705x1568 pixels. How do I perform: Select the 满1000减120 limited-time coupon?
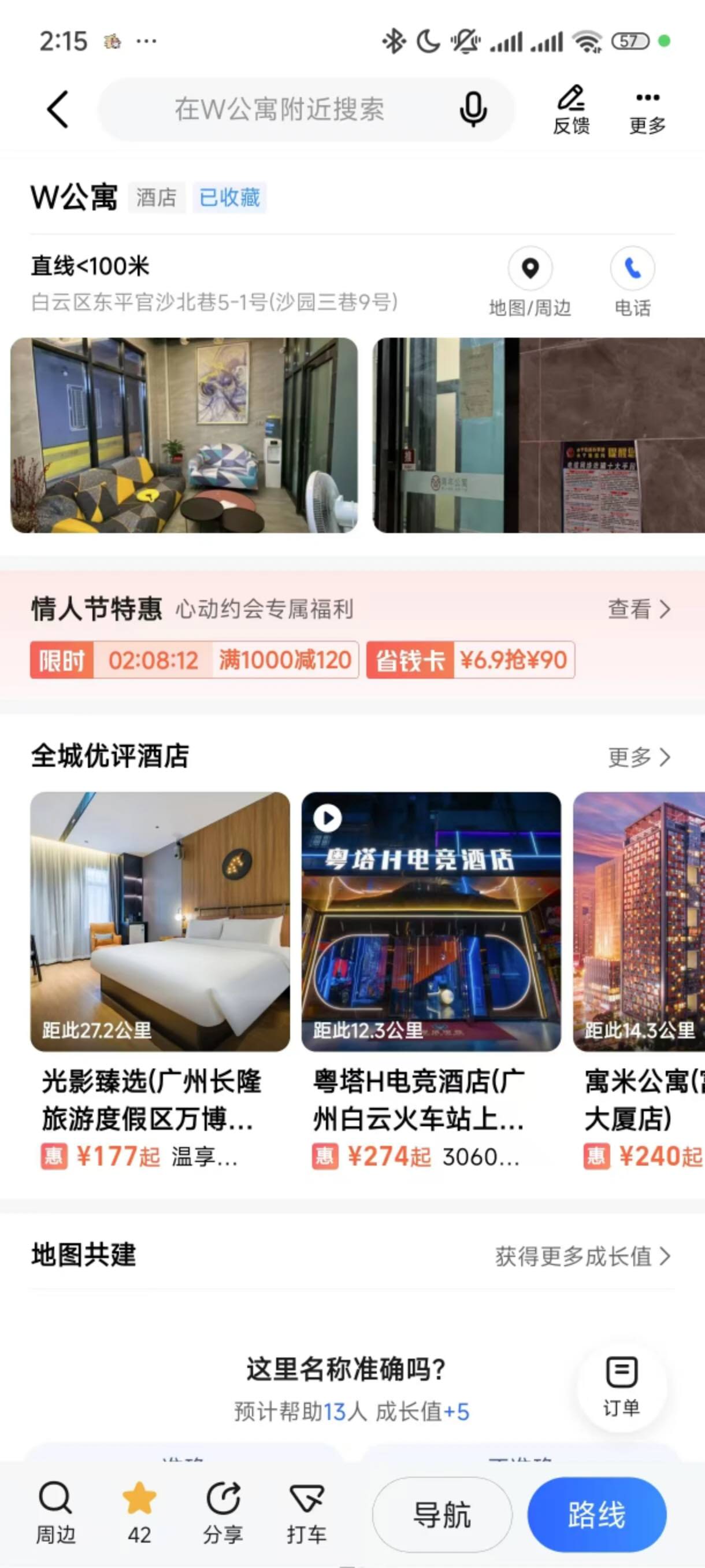point(194,660)
